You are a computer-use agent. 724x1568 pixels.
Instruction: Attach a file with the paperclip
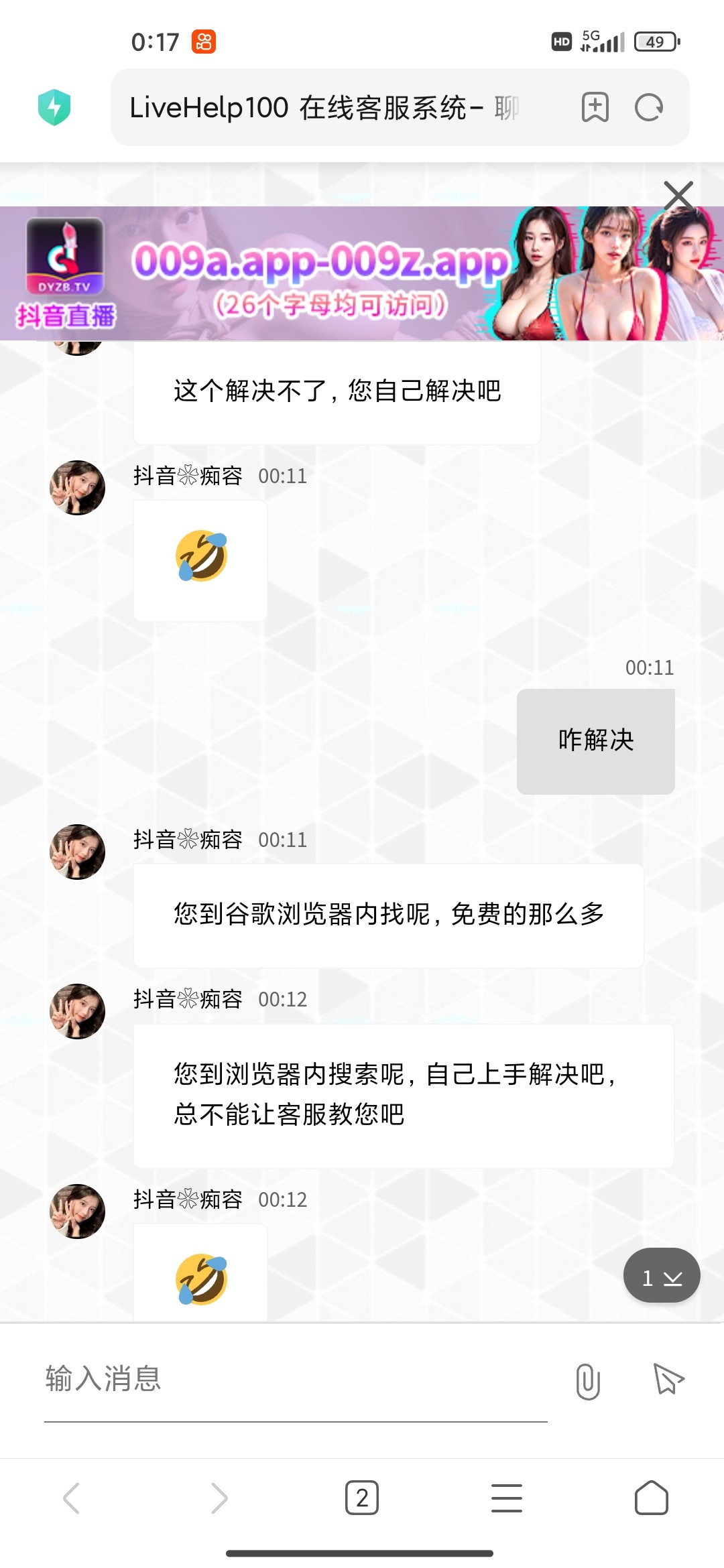587,1380
